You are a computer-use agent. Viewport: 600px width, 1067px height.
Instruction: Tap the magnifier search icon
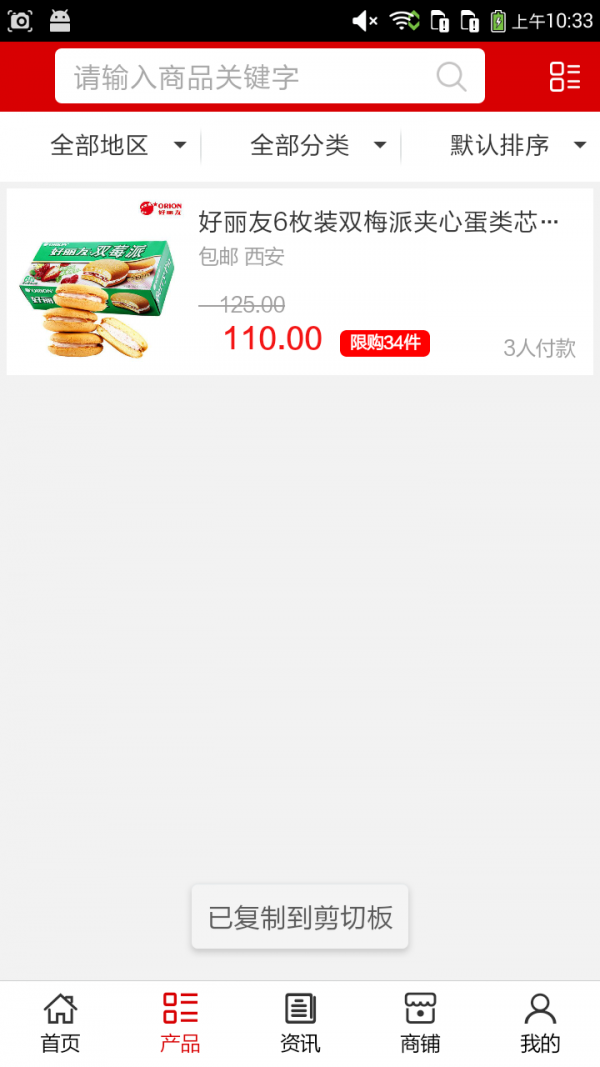point(451,77)
